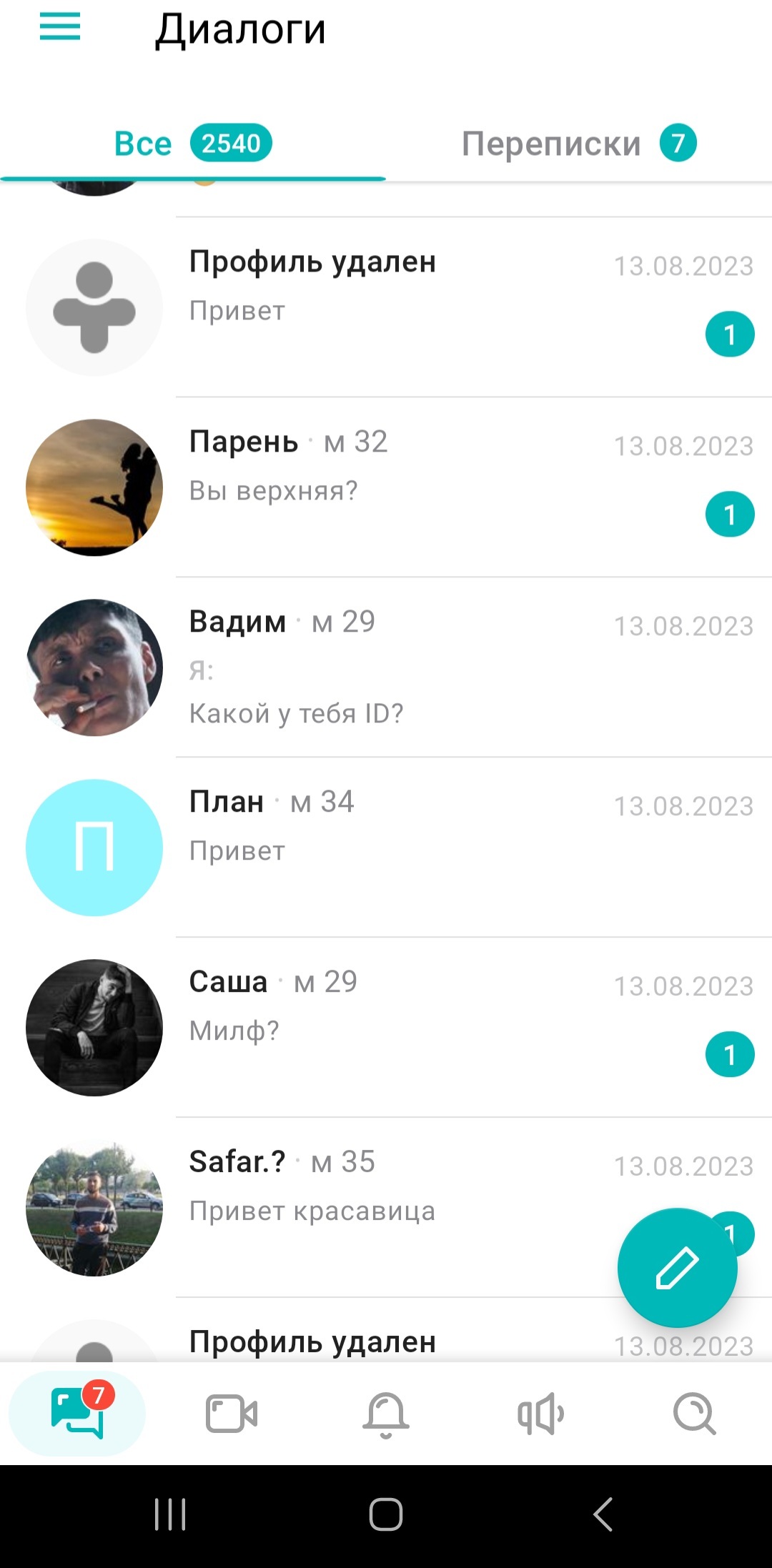Open the dialogs tab in bottom bar

coord(77,1413)
